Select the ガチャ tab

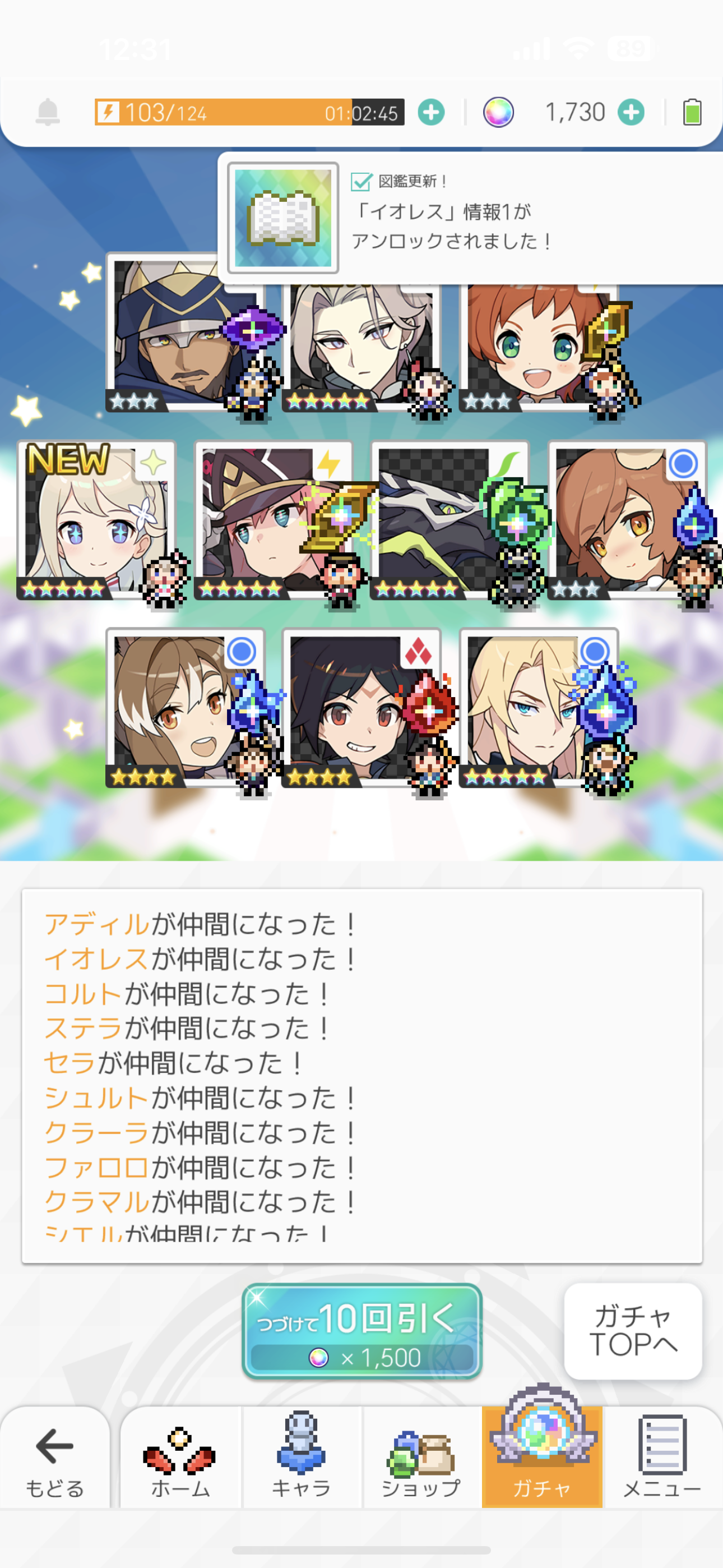(x=541, y=1461)
